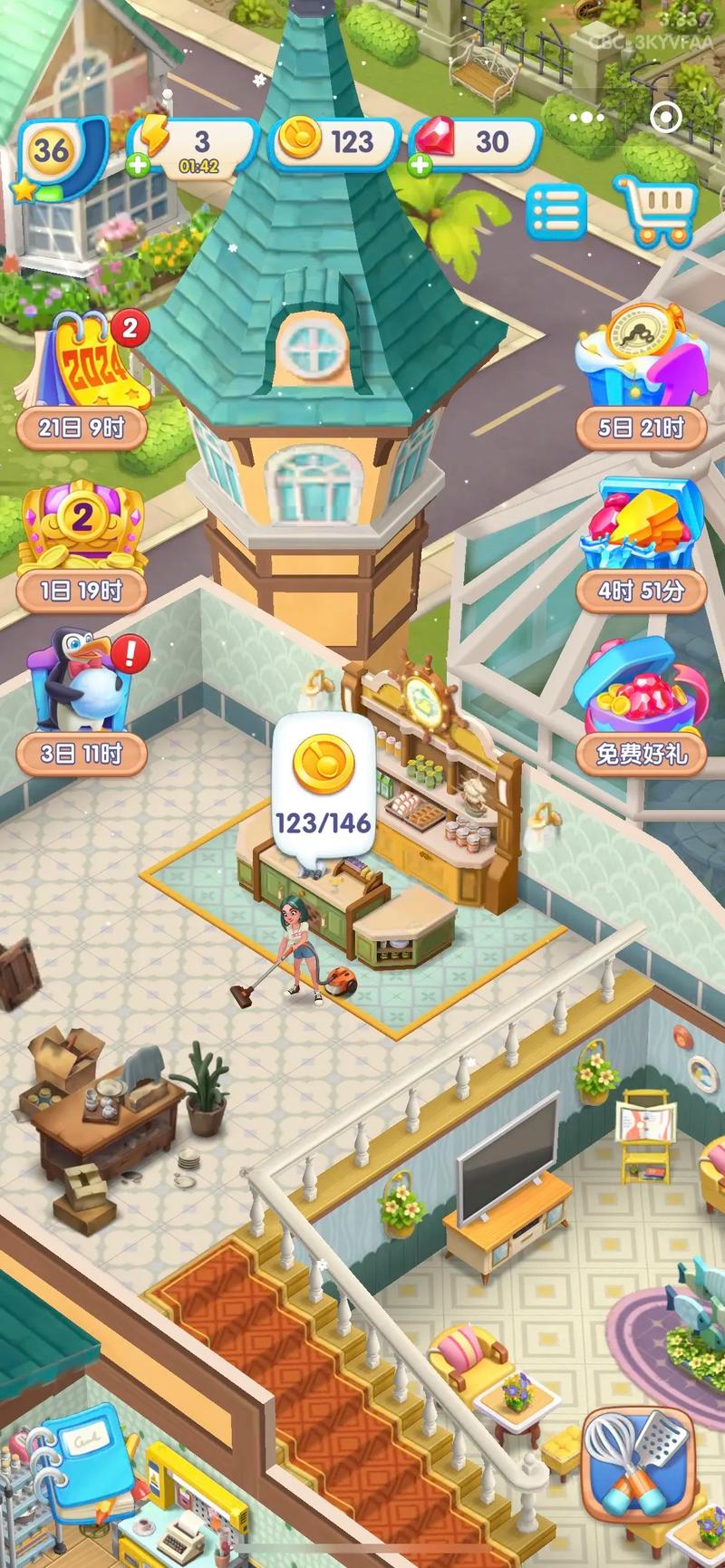Close the mini-program with the circle button

point(667,117)
